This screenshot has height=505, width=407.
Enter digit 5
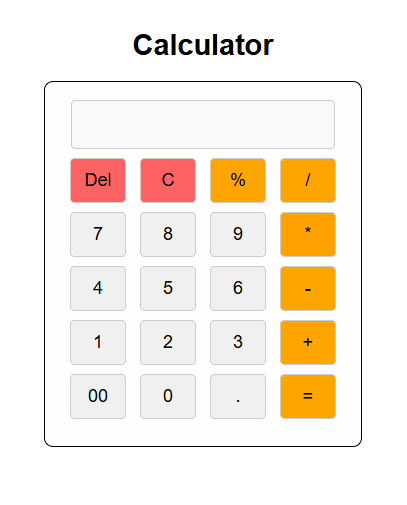pyautogui.click(x=168, y=288)
